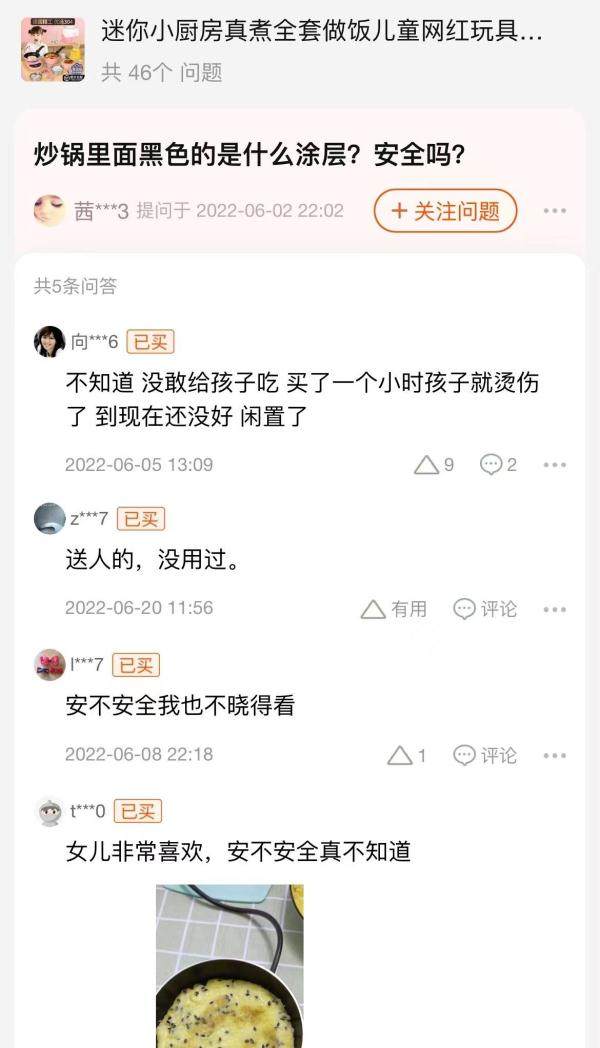View t***0's attached pan photo

[x=229, y=965]
